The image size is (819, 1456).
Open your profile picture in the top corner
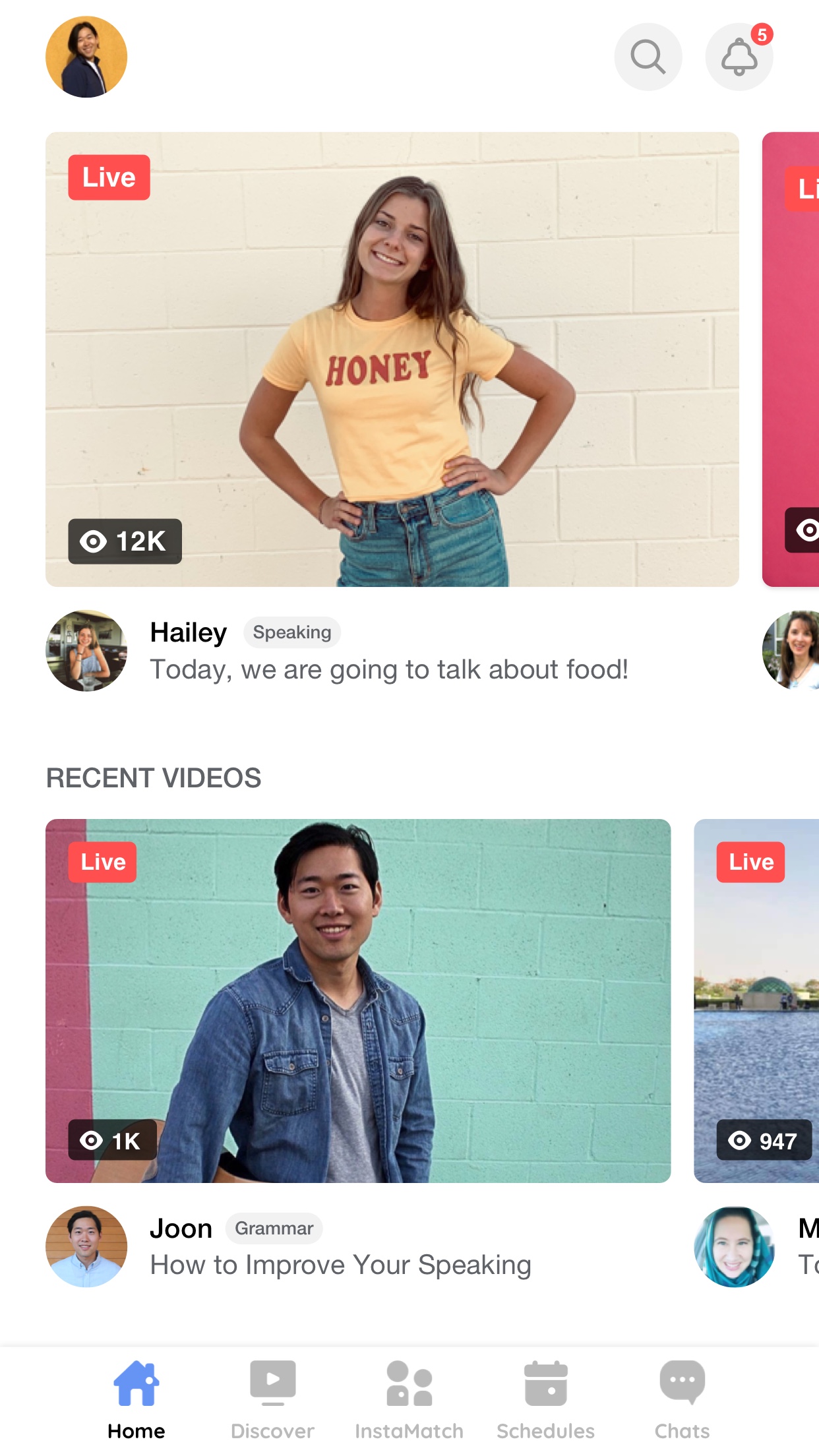86,57
